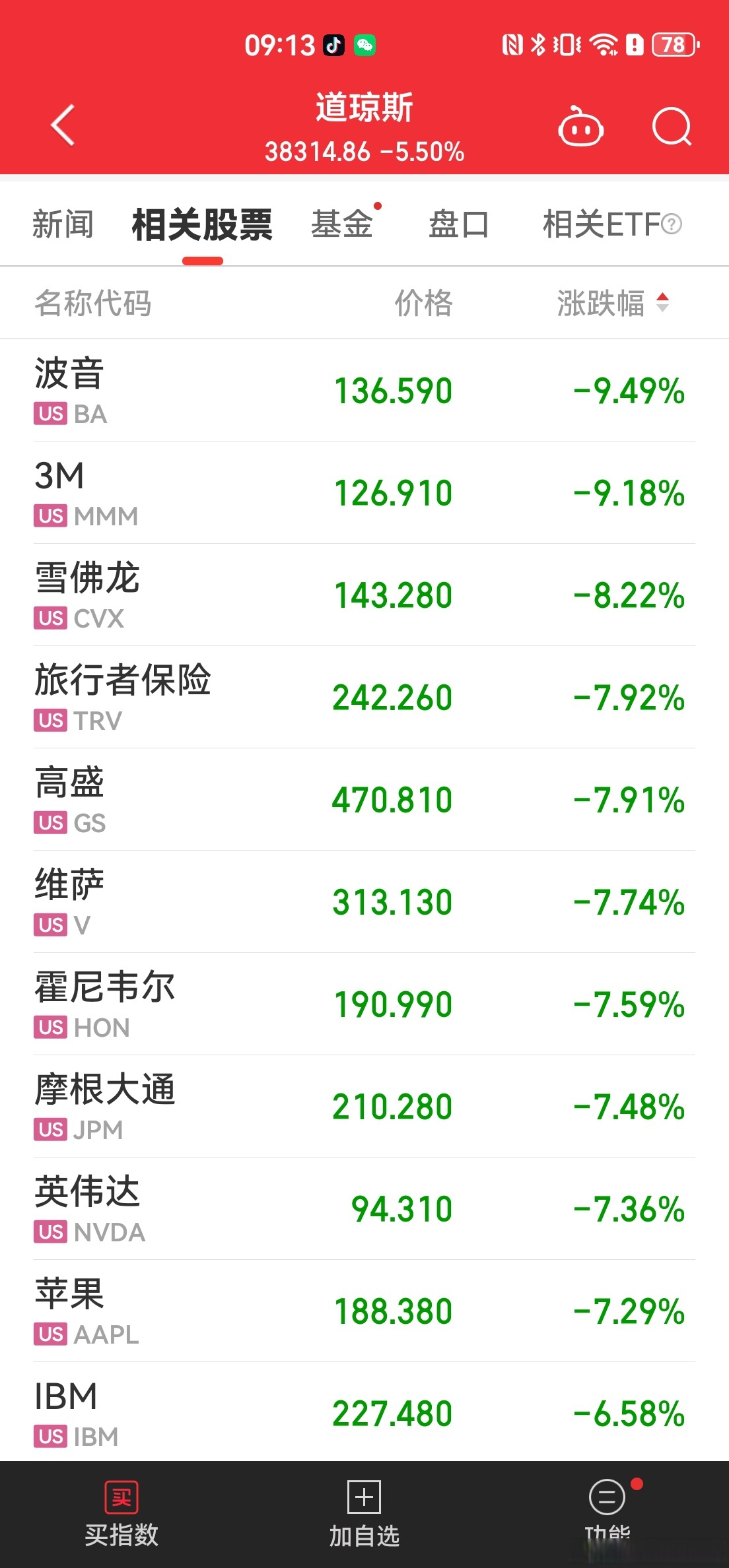Open the search magnifier
729x1568 pixels.
[671, 126]
